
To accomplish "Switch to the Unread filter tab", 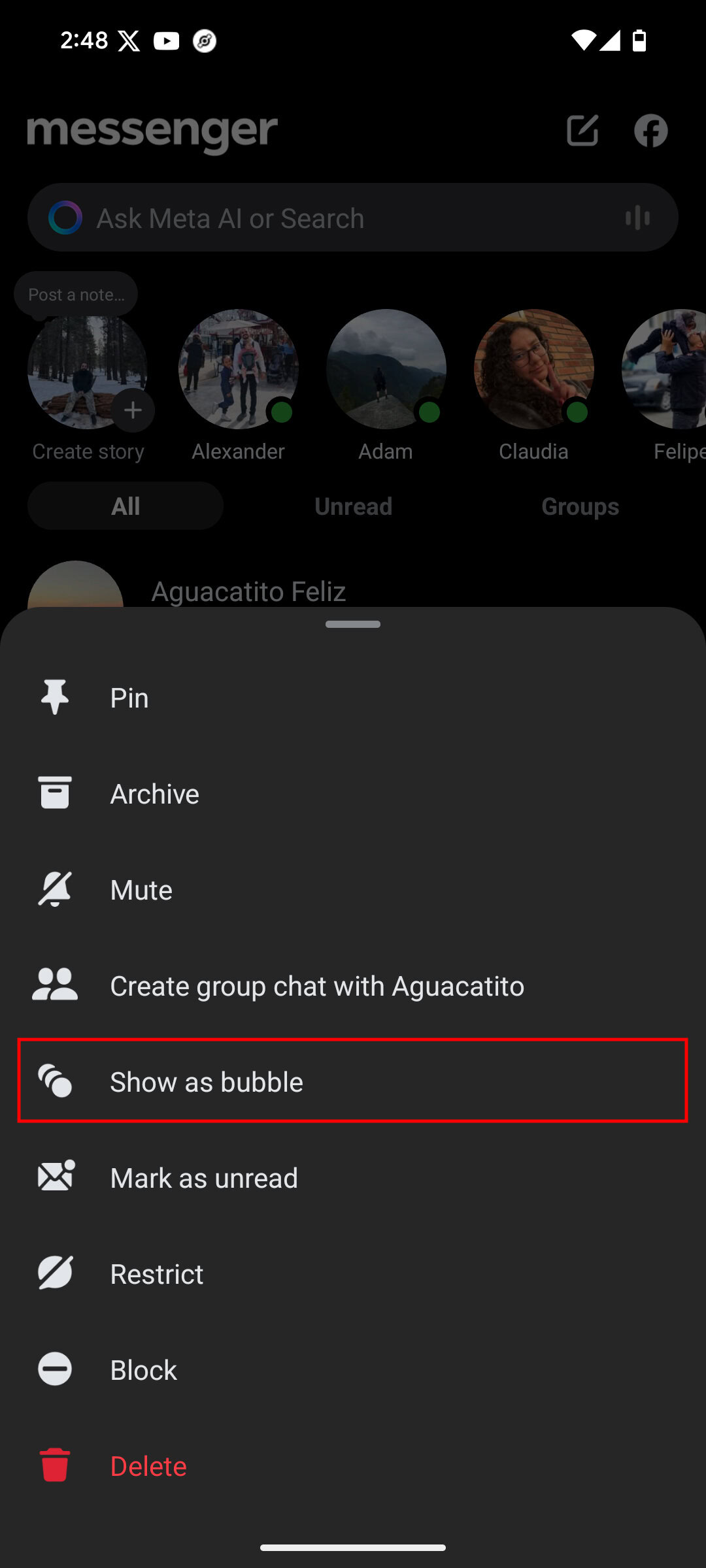I will [x=353, y=506].
